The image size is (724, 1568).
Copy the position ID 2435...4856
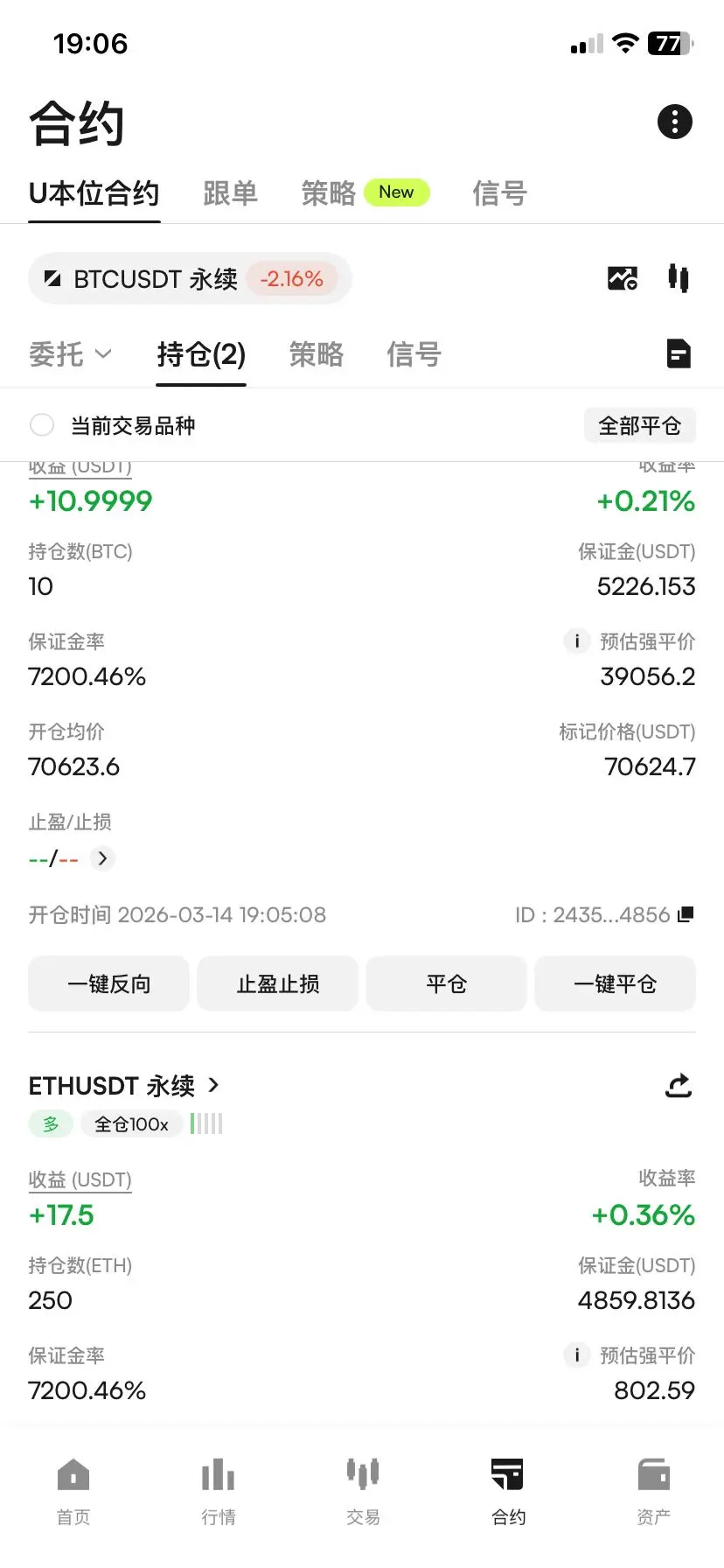[686, 914]
